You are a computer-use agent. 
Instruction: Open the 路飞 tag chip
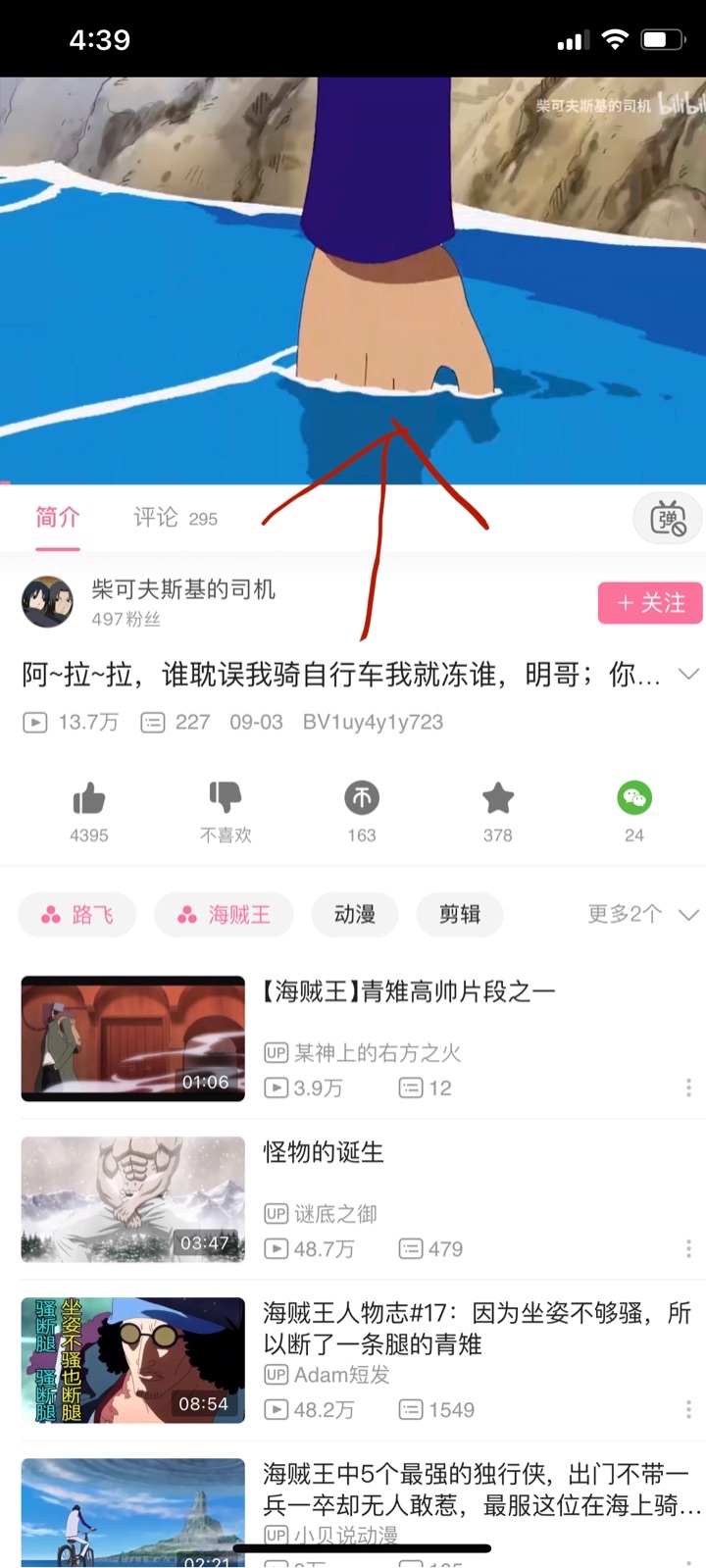[77, 915]
